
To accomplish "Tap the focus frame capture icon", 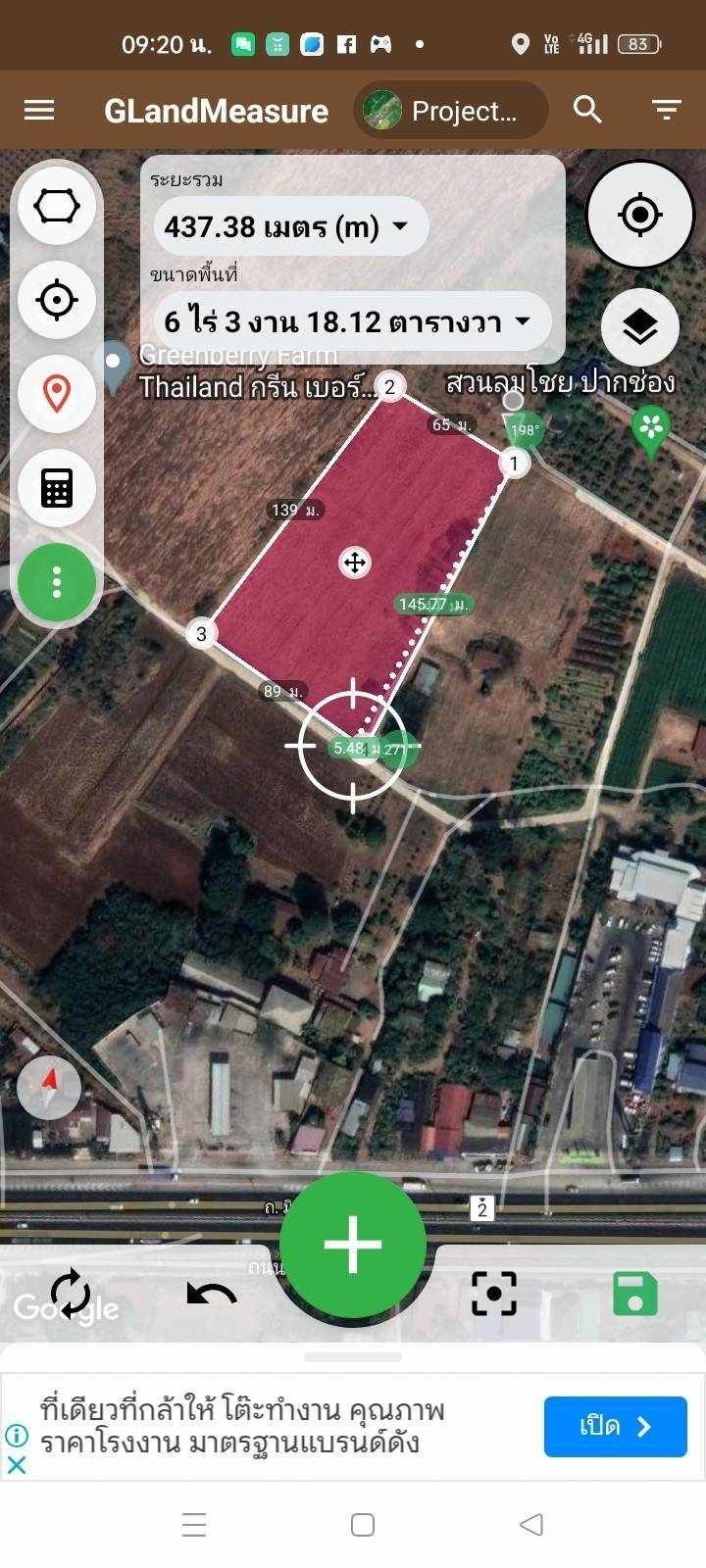I will point(494,1294).
